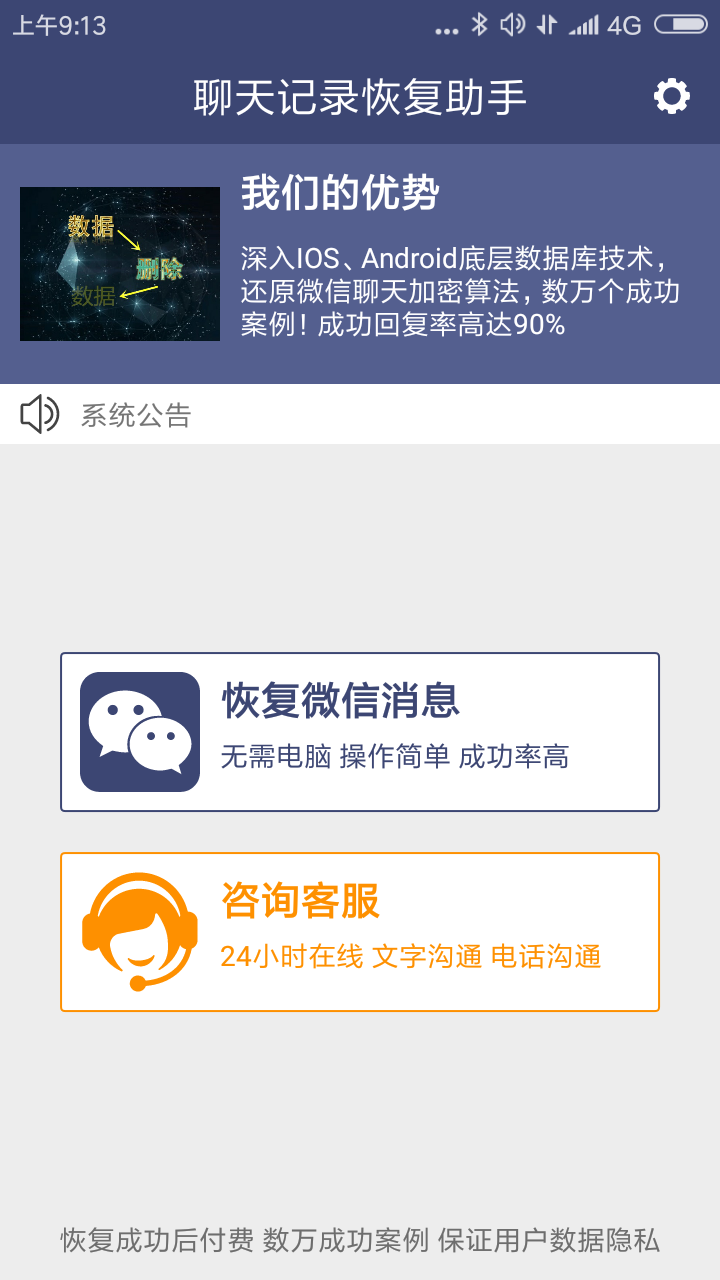
Task: Click the WeChat logo icon
Action: pyautogui.click(x=140, y=729)
